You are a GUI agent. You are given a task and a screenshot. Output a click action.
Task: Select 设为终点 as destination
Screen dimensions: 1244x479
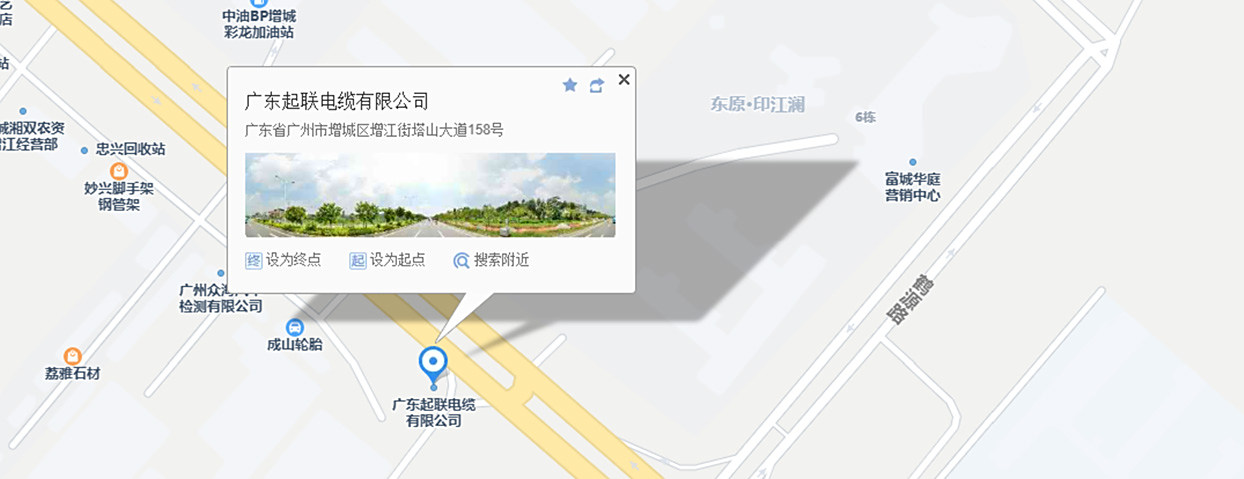click(284, 260)
